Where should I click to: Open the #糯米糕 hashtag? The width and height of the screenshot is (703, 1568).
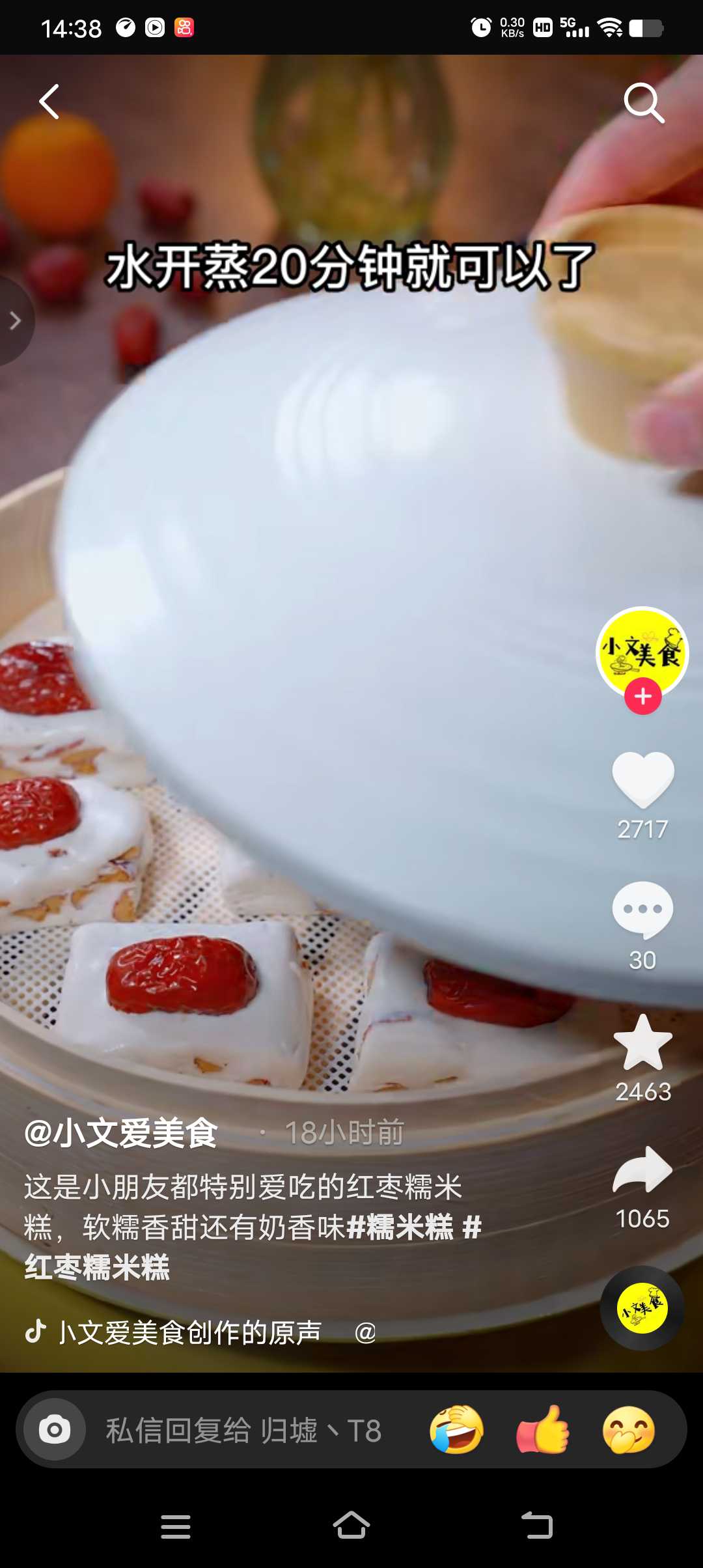tap(400, 1227)
